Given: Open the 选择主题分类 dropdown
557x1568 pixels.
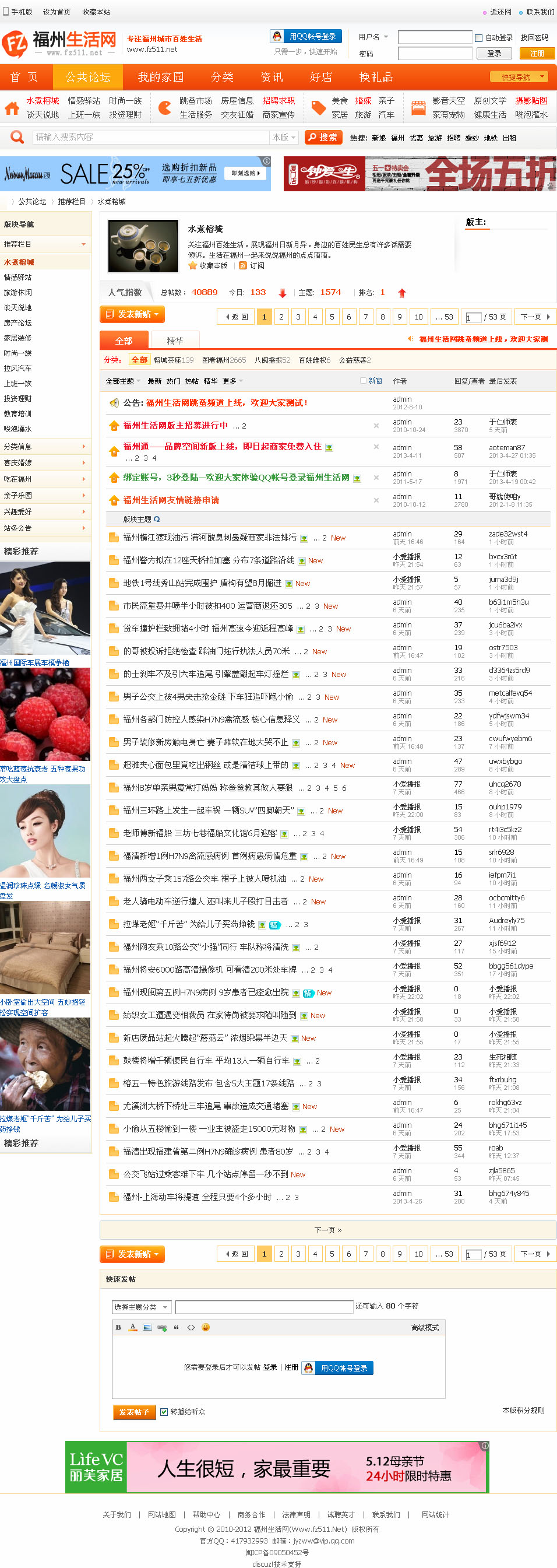Looking at the screenshot, I should pyautogui.click(x=141, y=1307).
